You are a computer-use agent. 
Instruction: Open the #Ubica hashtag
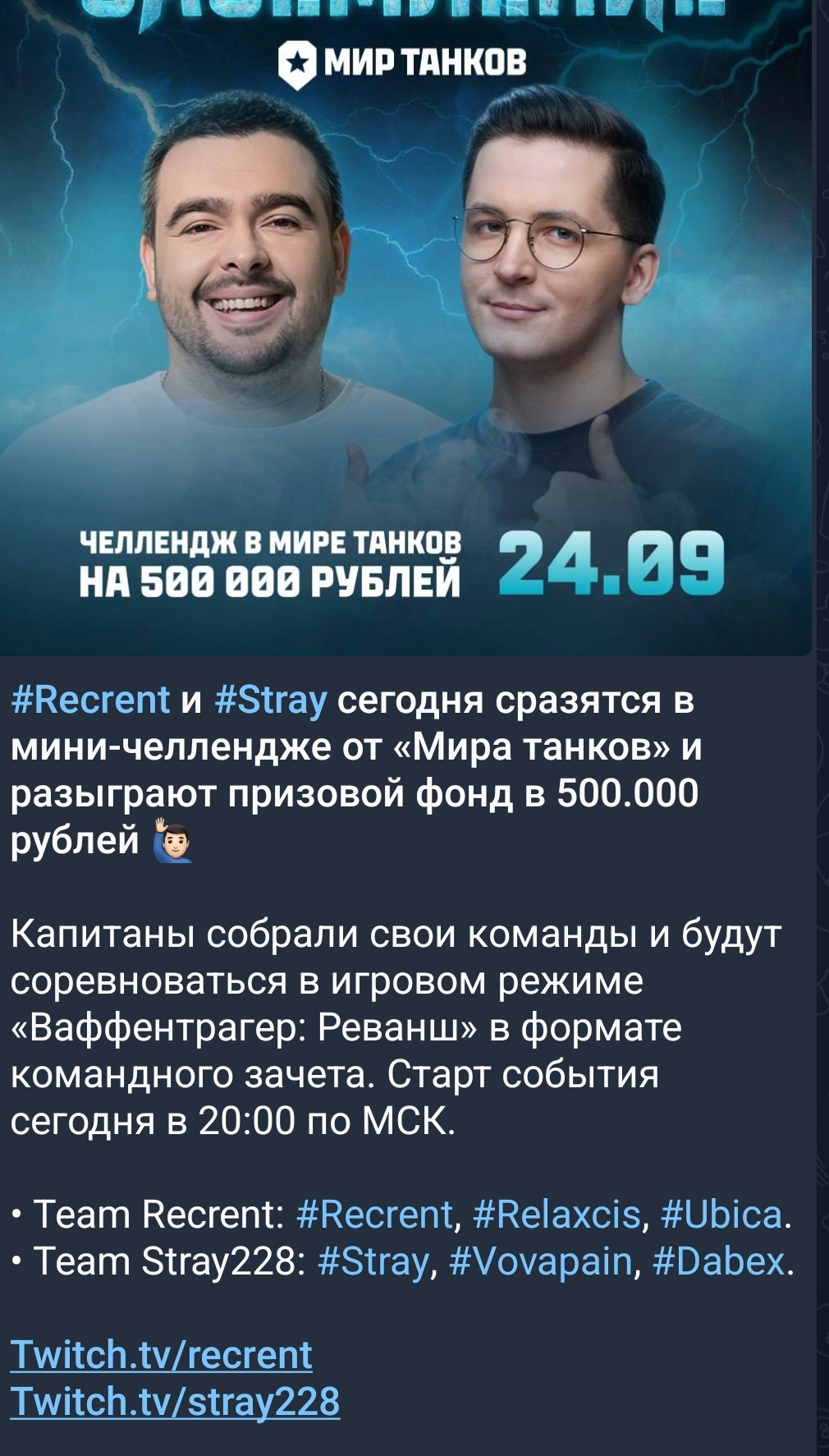pyautogui.click(x=721, y=1214)
